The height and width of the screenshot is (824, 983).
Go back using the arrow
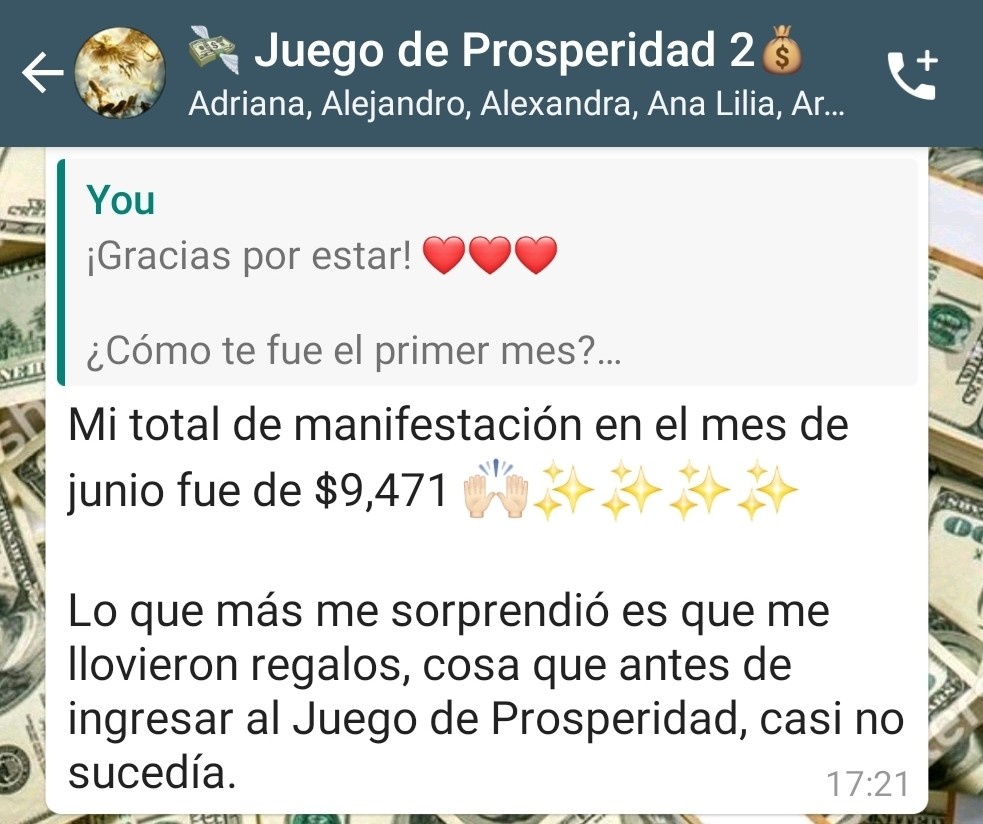42,74
